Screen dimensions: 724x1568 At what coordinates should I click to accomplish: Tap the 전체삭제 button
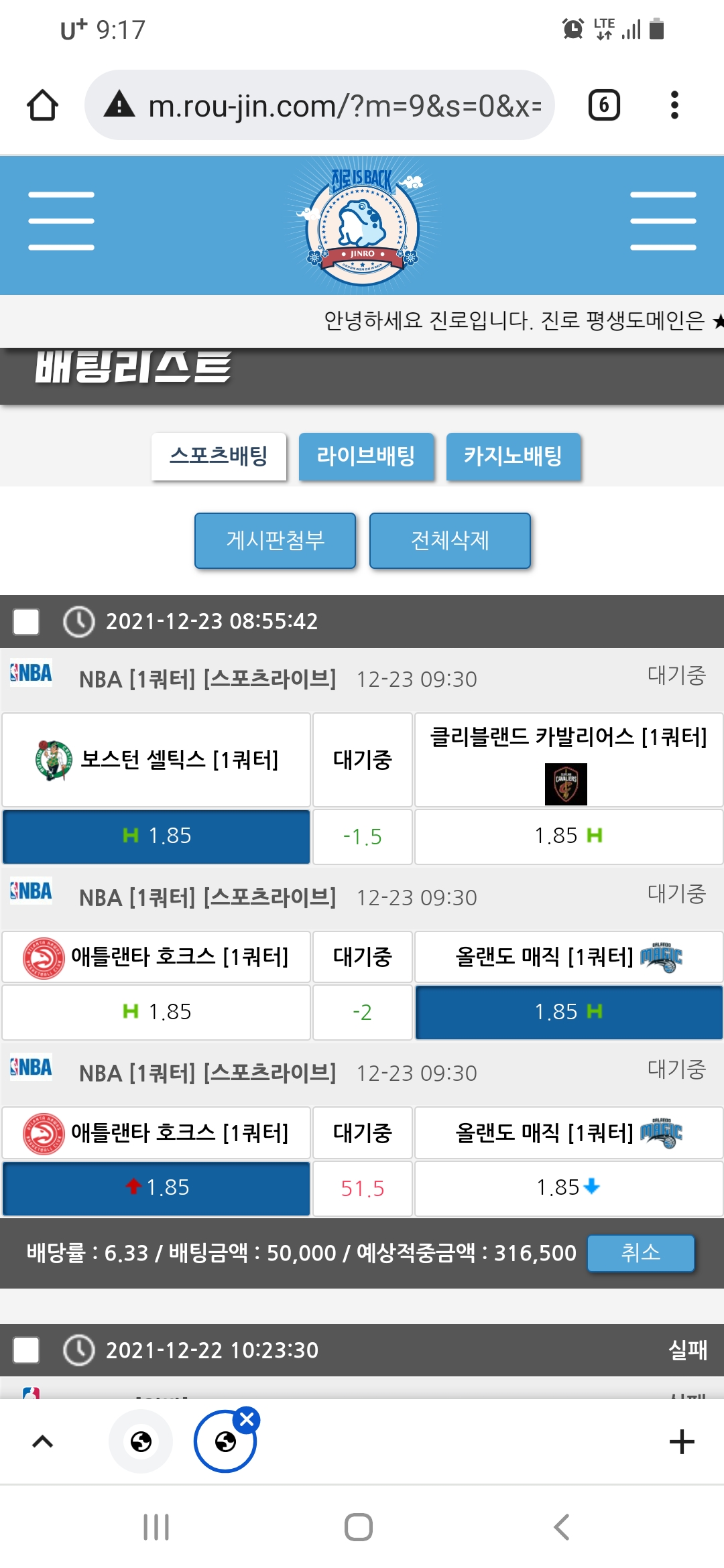450,540
